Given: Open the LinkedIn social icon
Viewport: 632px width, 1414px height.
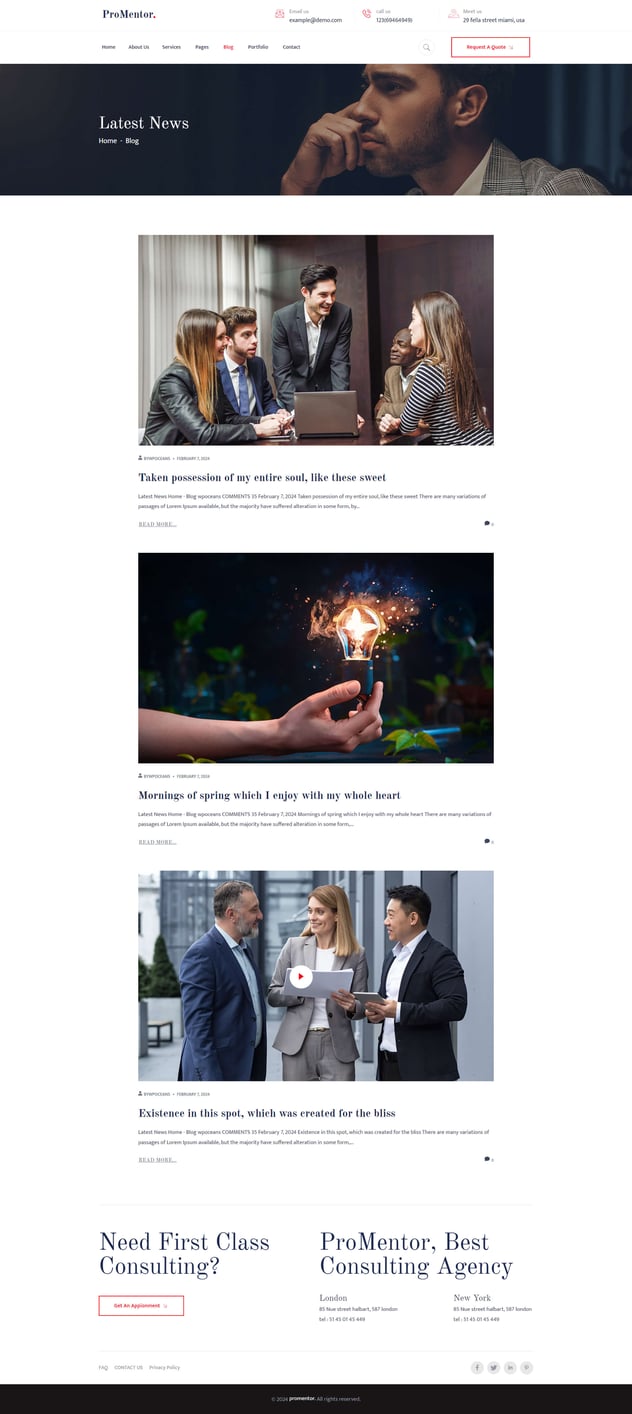Looking at the screenshot, I should click(510, 1367).
